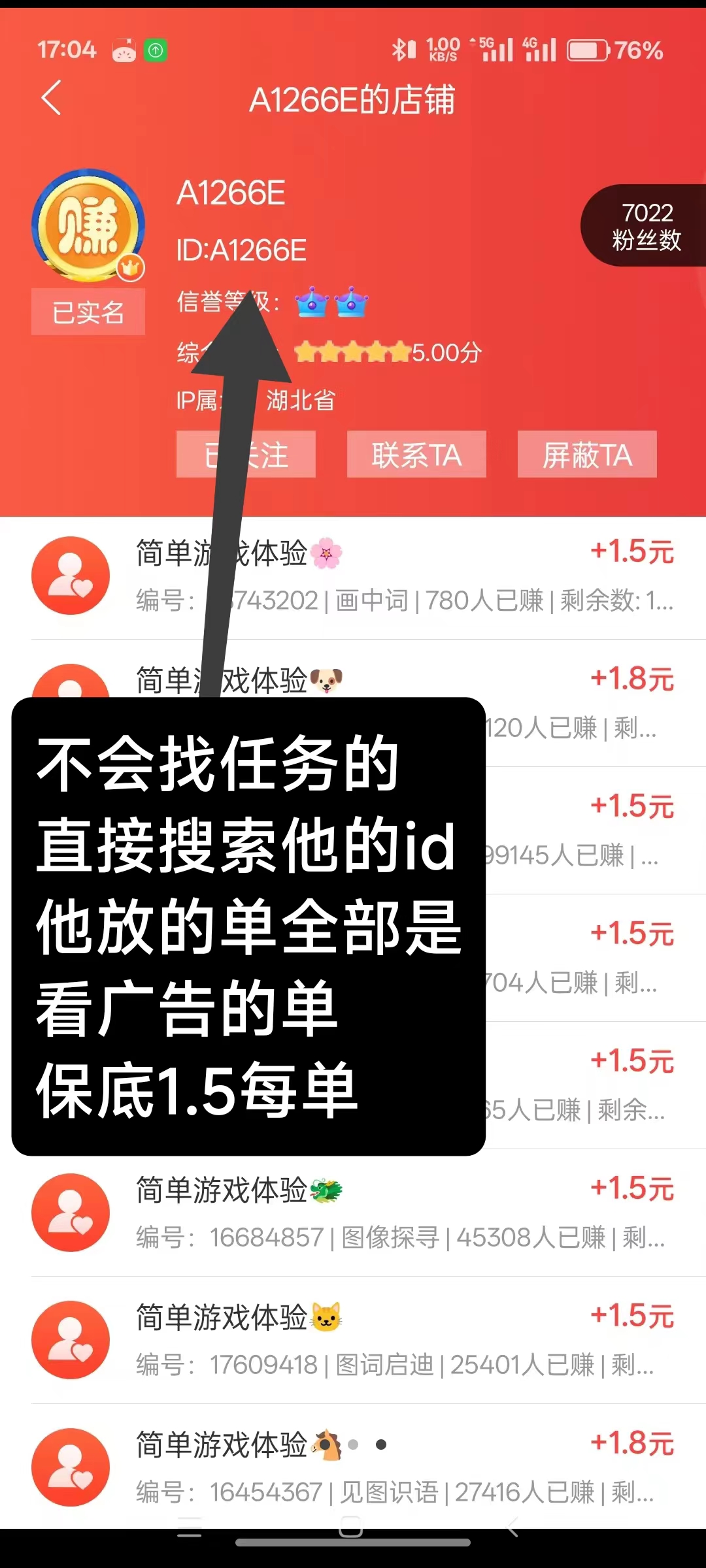Open task 编号 17609418 图词启迪
The height and width of the screenshot is (1568, 706).
[353, 1340]
